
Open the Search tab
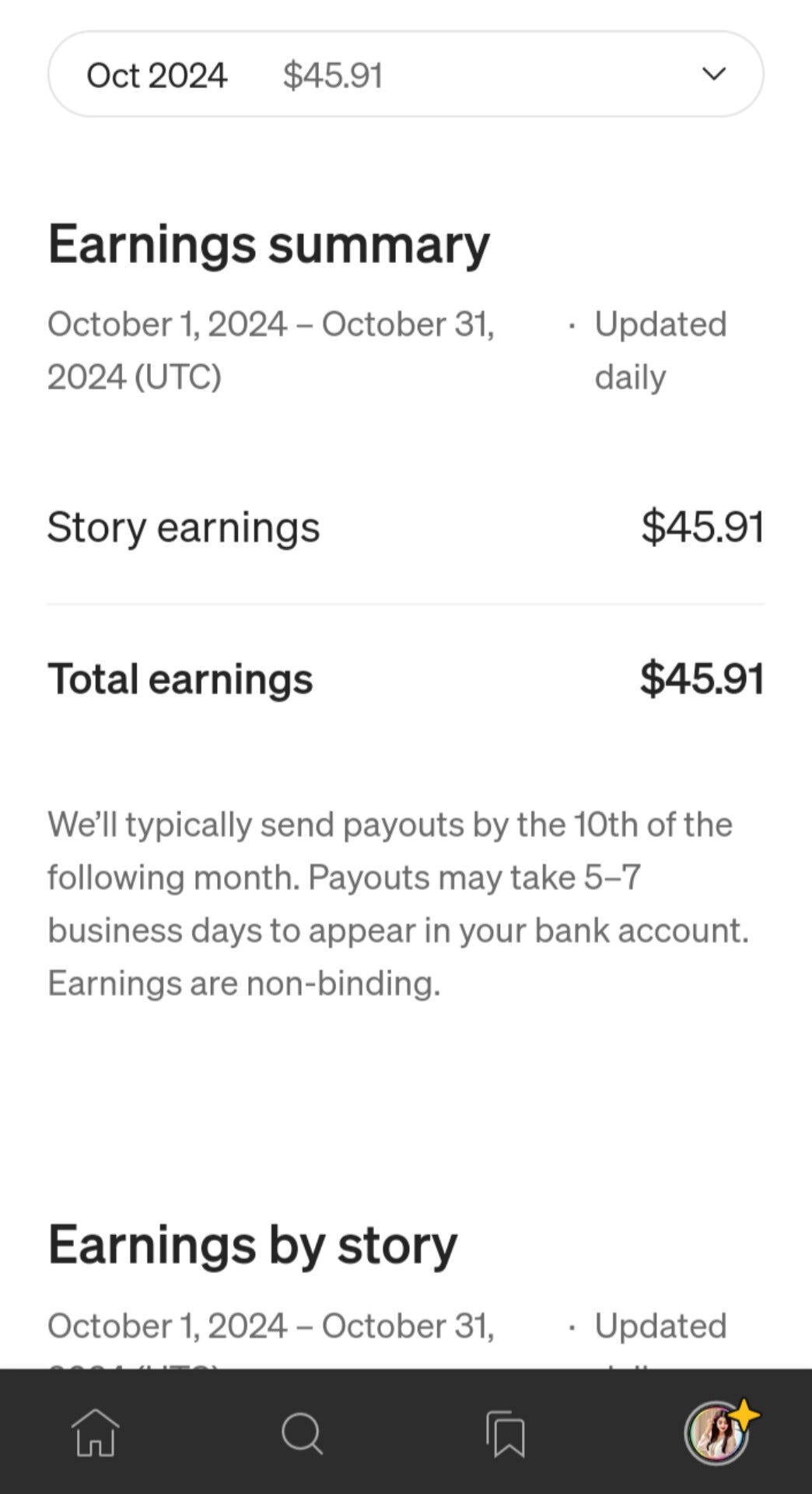pos(302,1433)
